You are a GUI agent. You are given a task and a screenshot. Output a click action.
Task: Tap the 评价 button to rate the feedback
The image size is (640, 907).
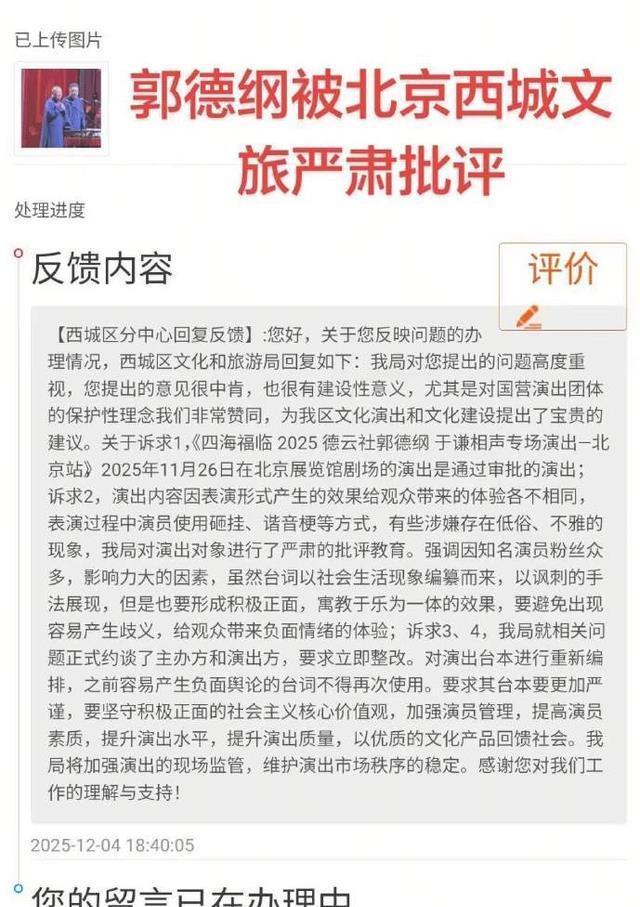[x=563, y=285]
